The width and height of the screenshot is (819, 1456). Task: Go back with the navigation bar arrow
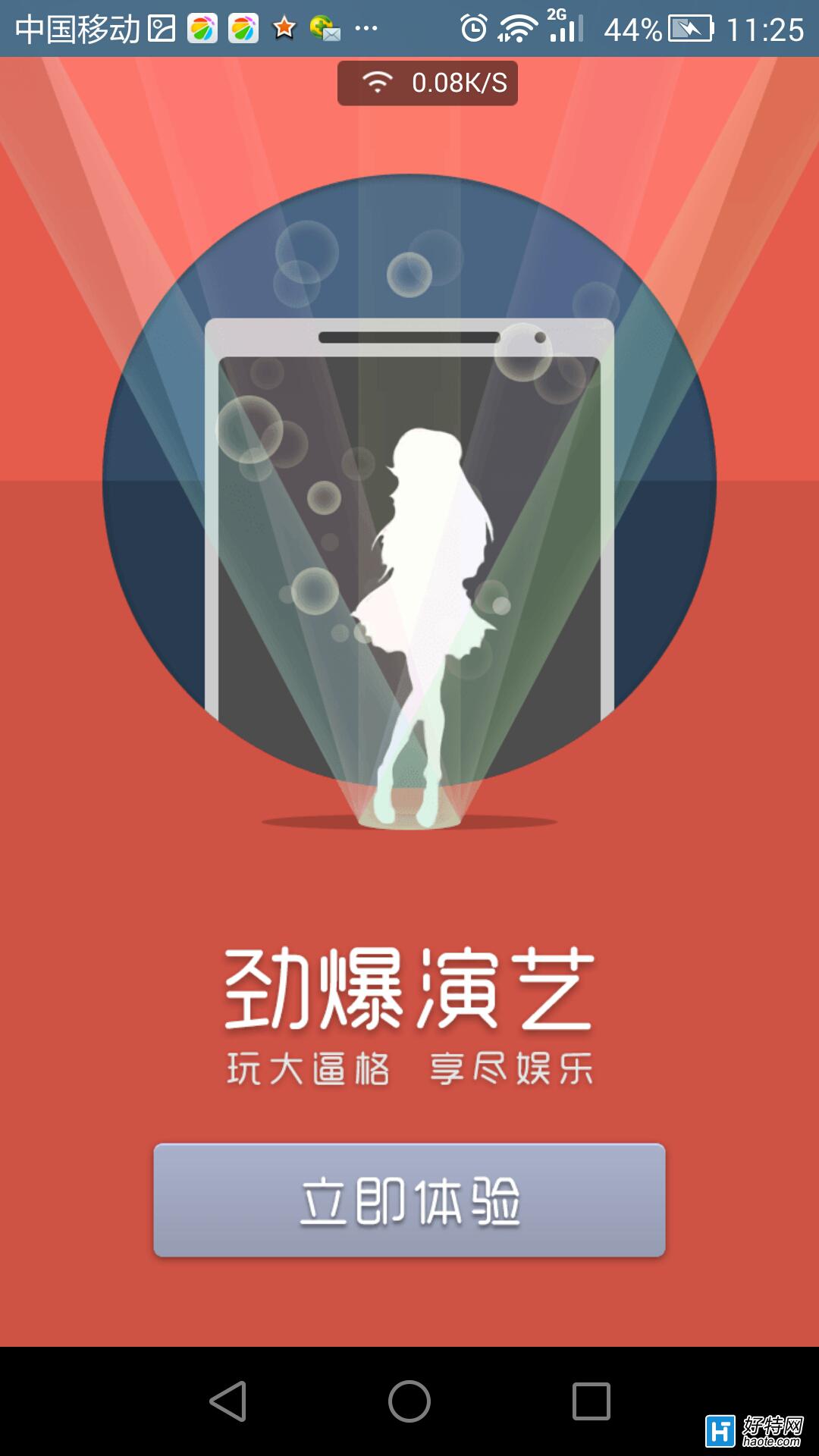pos(228,1401)
